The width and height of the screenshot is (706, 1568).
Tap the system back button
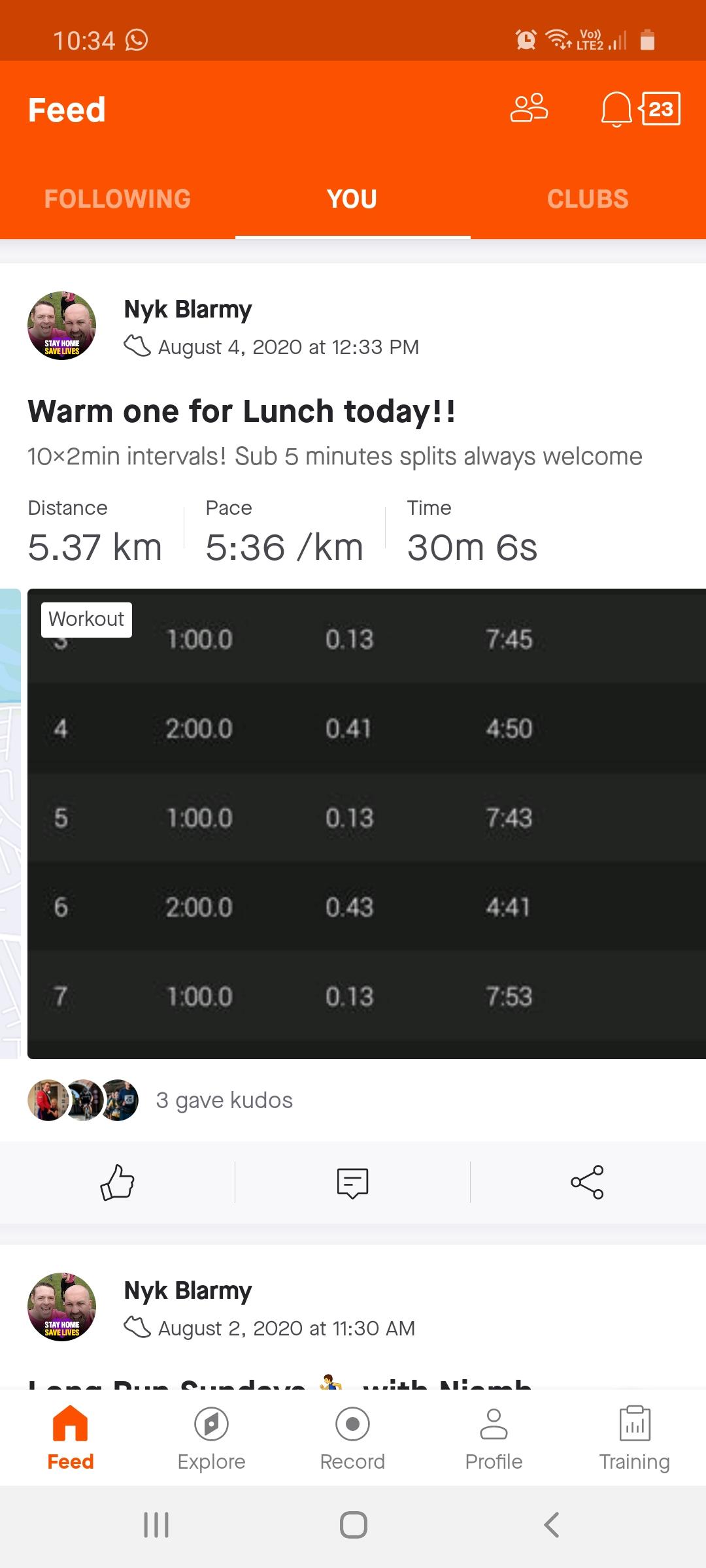coord(551,1525)
